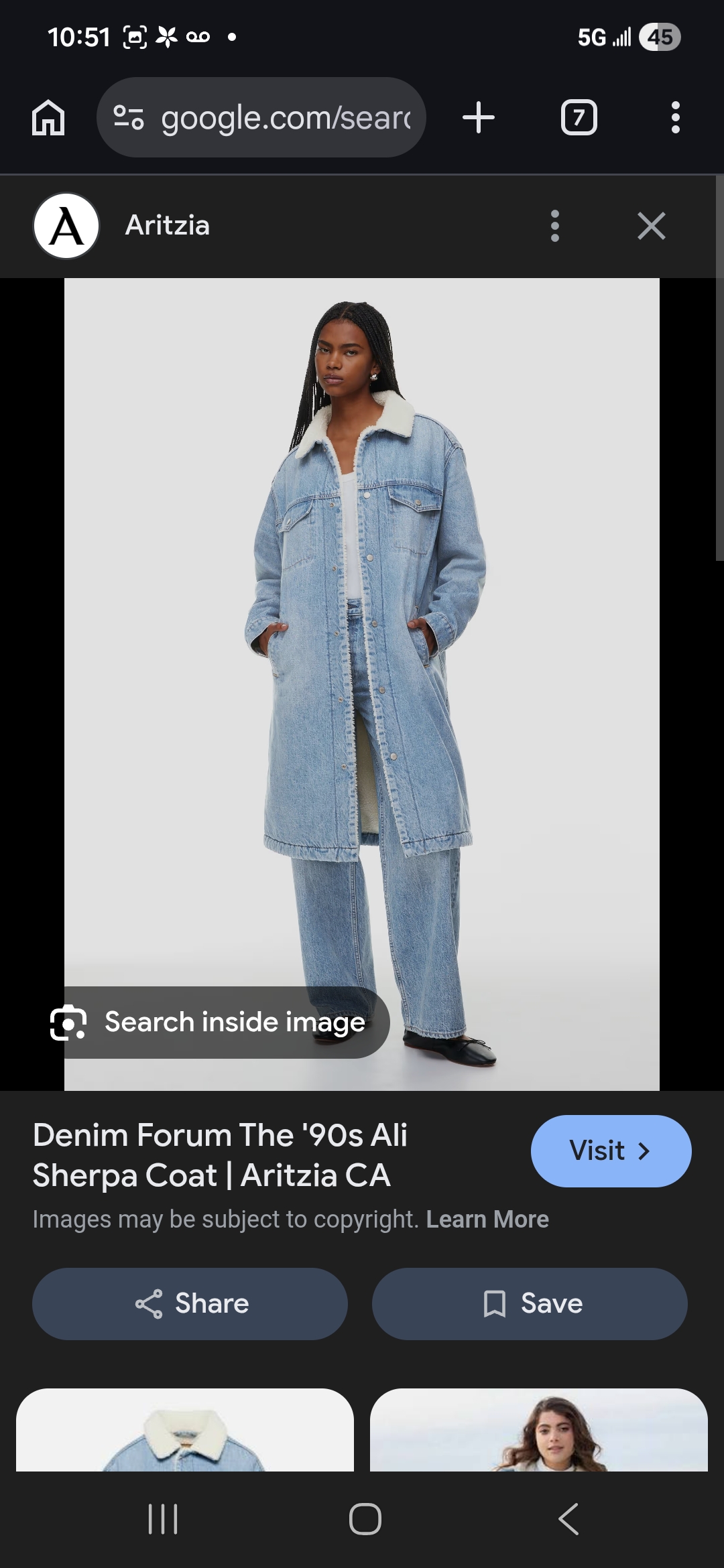Open a new browser tab

(478, 118)
